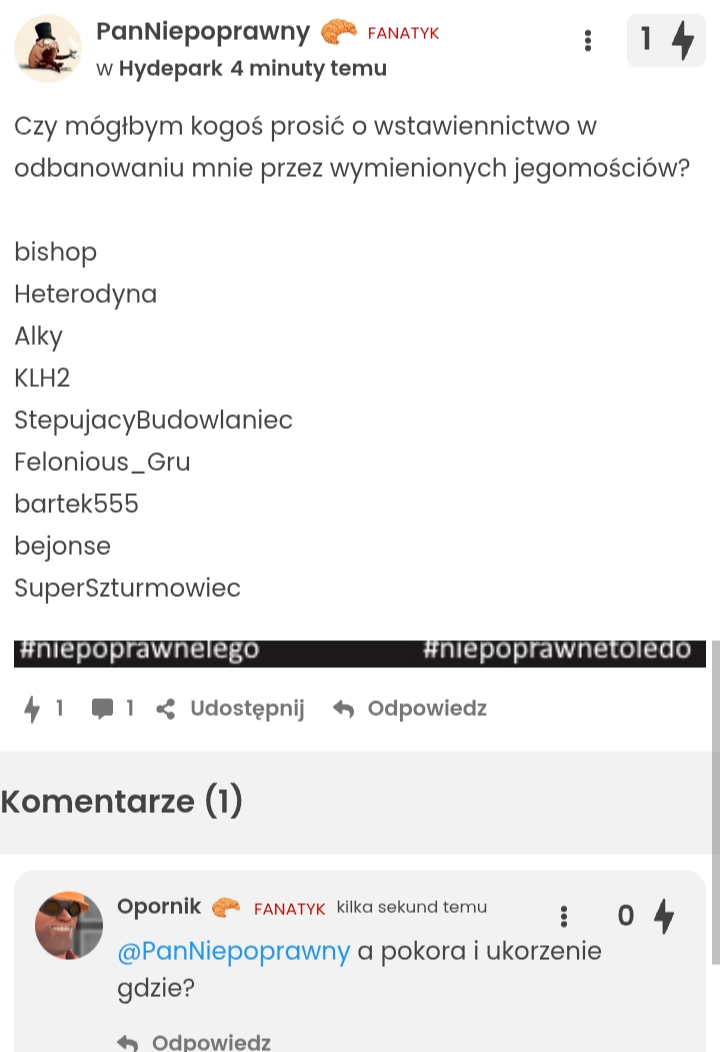Reply to Opornik's comment

click(196, 1042)
